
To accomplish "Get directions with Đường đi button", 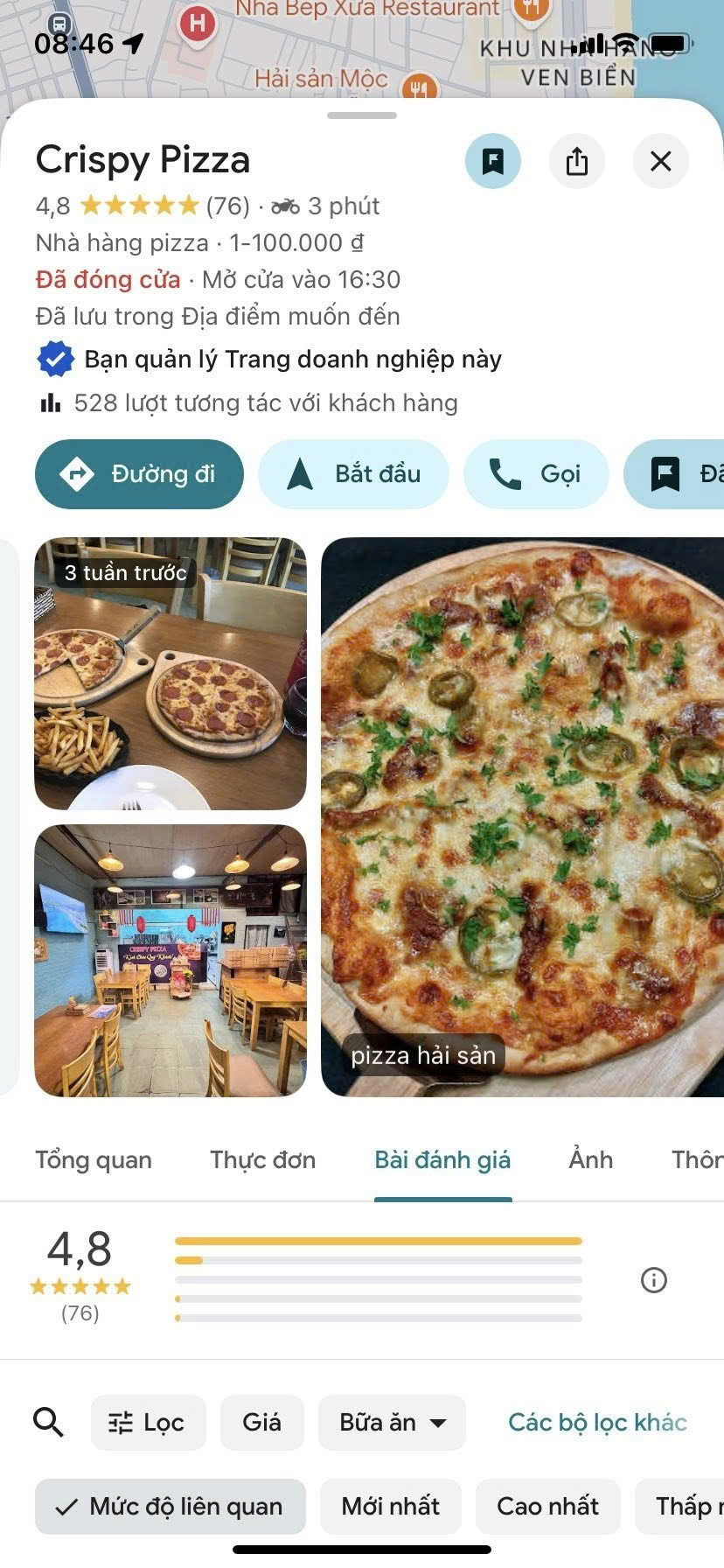I will (139, 474).
